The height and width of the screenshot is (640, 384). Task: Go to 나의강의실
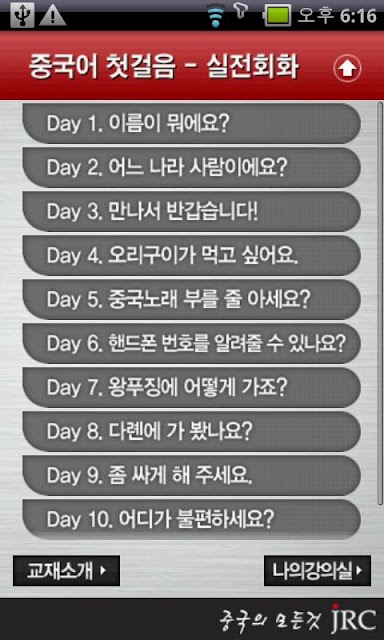coord(317,571)
